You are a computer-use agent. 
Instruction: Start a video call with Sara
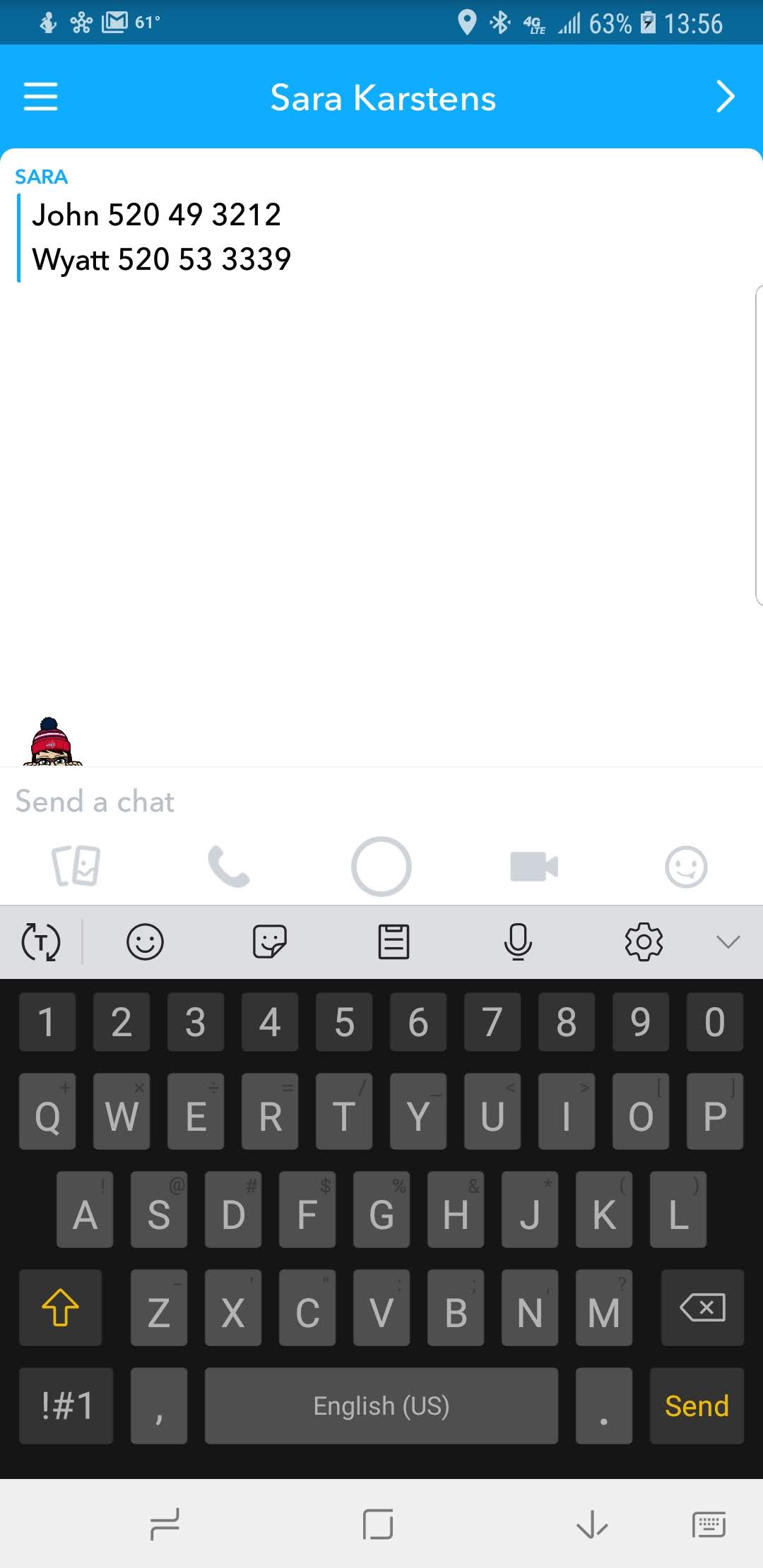(534, 867)
